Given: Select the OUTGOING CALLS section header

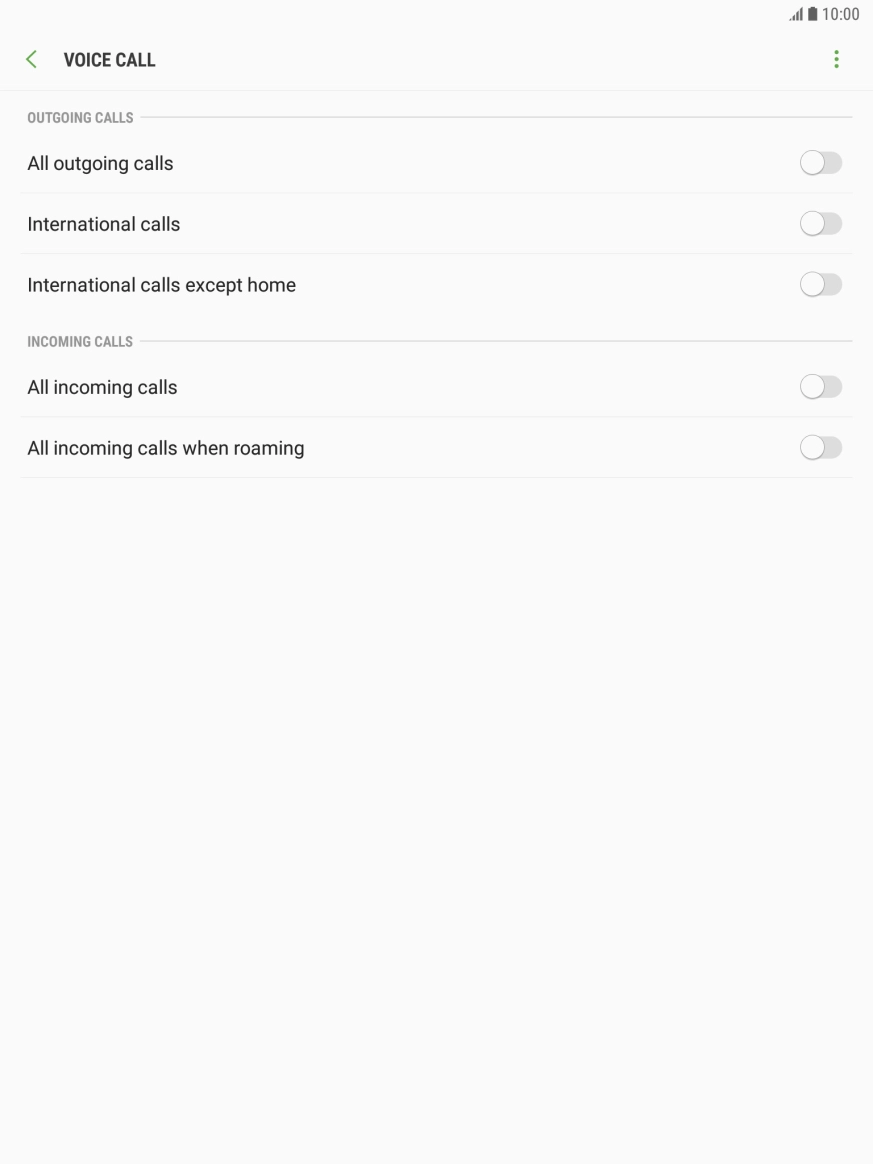Looking at the screenshot, I should click(80, 117).
